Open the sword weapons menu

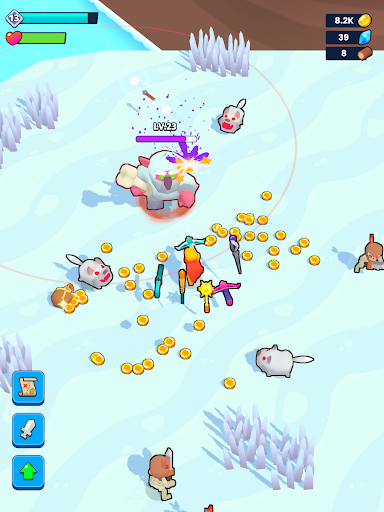[x=28, y=430]
